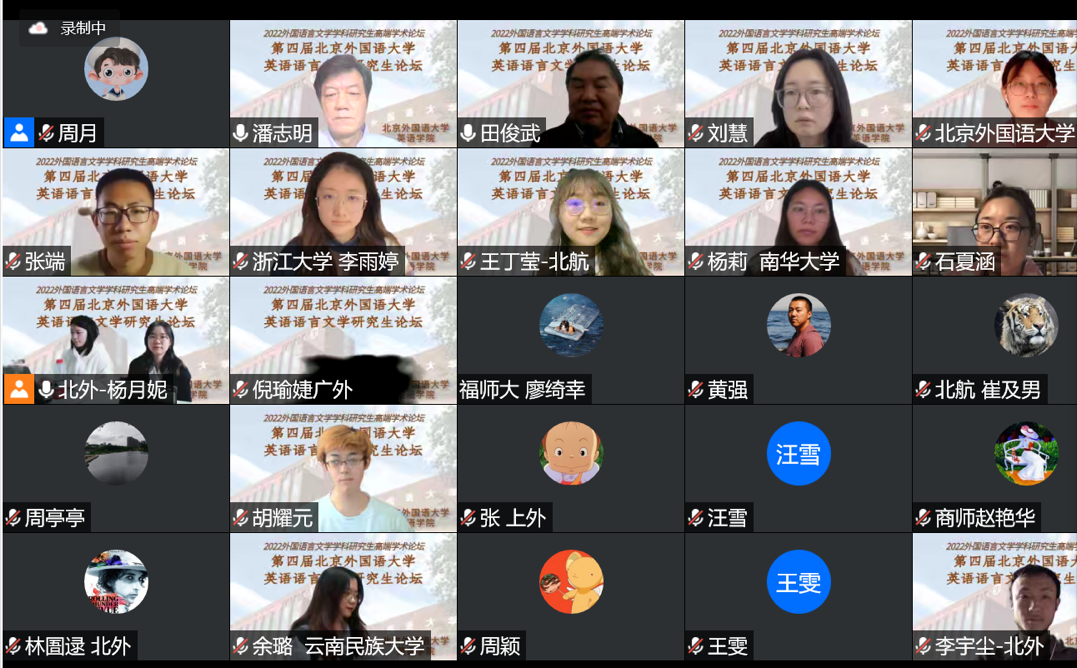Viewport: 1077px width, 668px height.
Task: Select 北航 崔及男's participant tile
Action: pos(995,340)
